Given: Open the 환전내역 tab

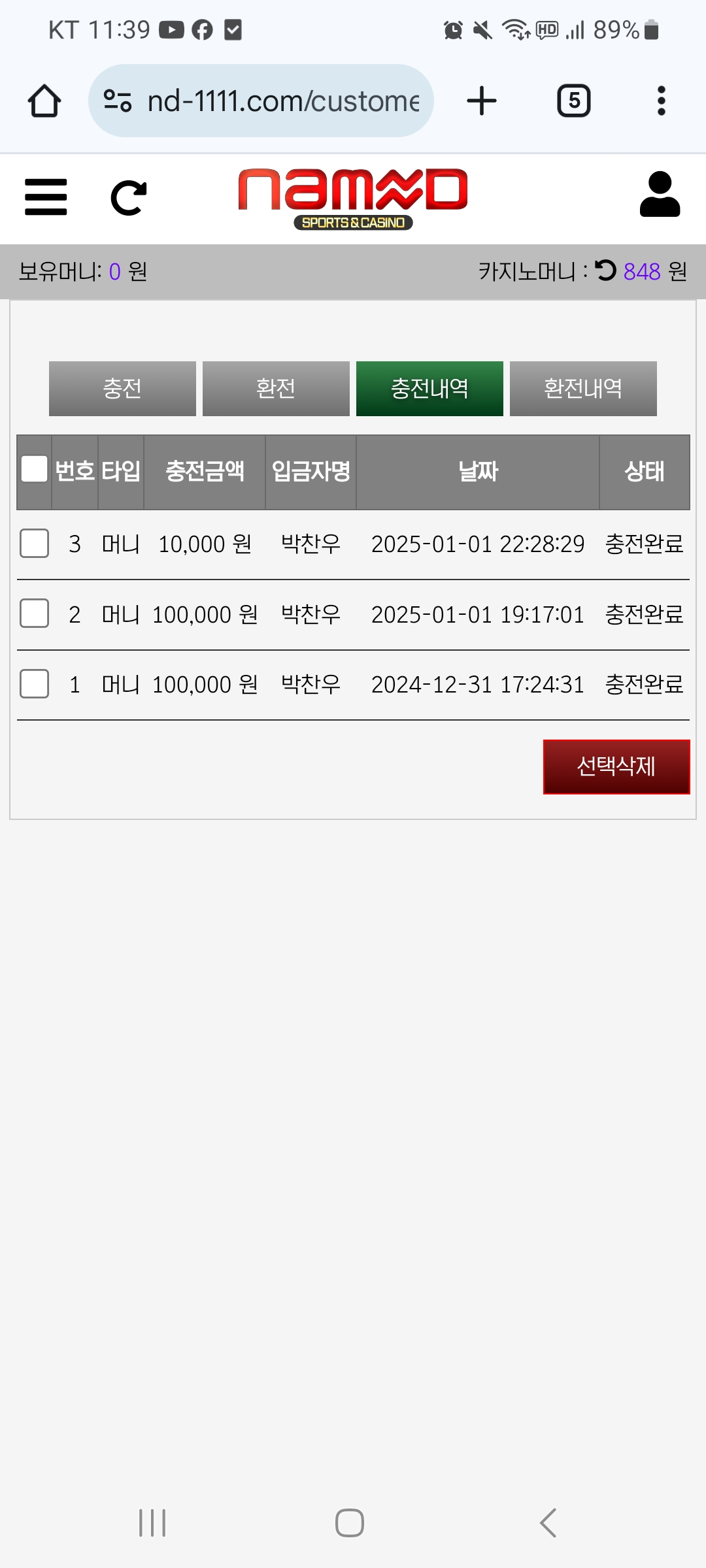Looking at the screenshot, I should tap(583, 389).
